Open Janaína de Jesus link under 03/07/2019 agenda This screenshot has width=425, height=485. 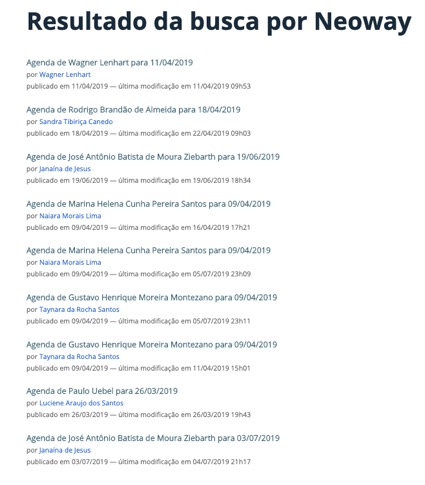65,450
